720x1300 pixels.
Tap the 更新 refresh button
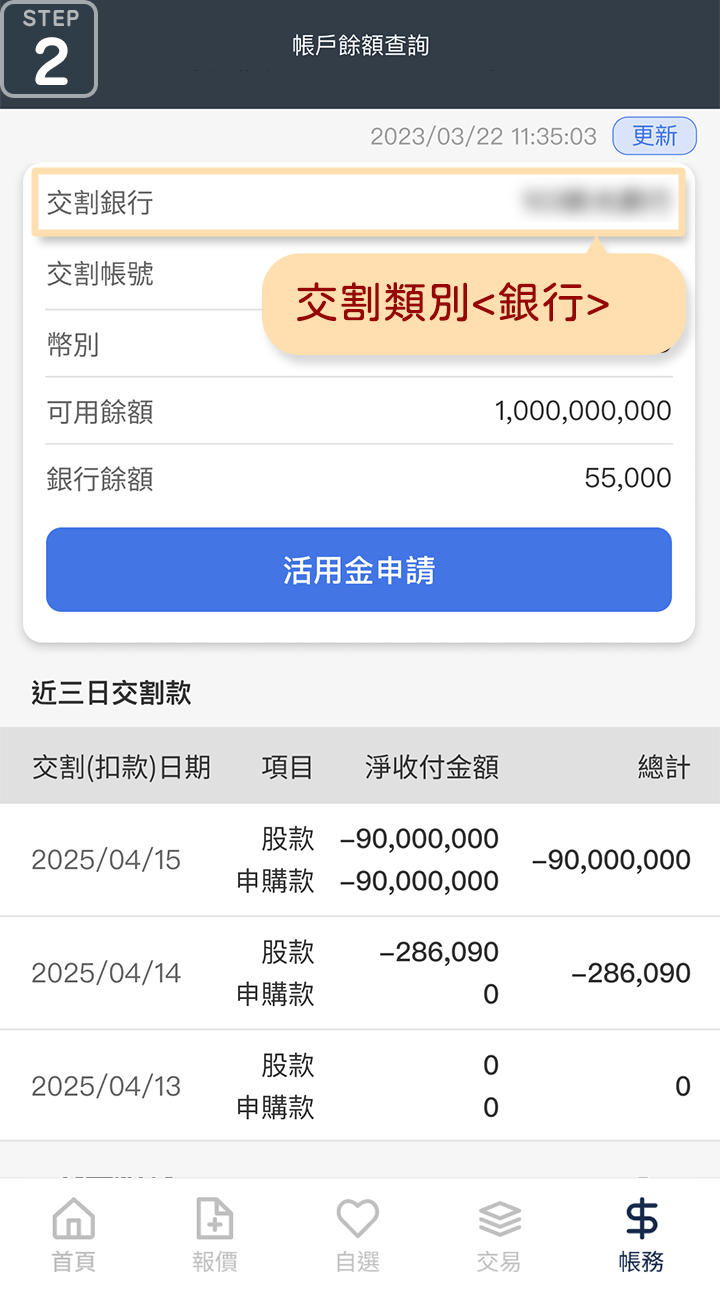[x=654, y=136]
